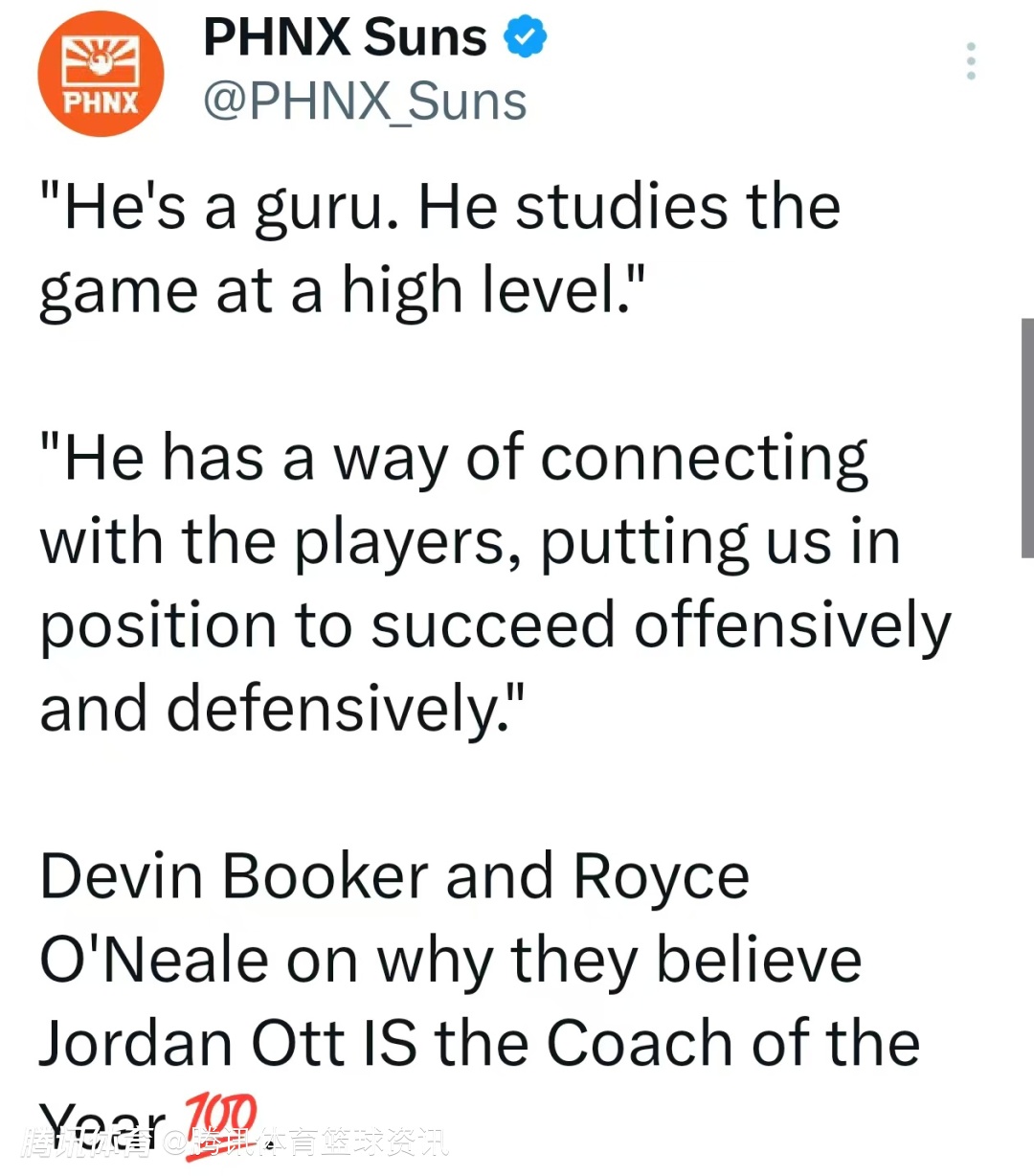
Task: Open the tweet's overflow menu
Action: (971, 61)
